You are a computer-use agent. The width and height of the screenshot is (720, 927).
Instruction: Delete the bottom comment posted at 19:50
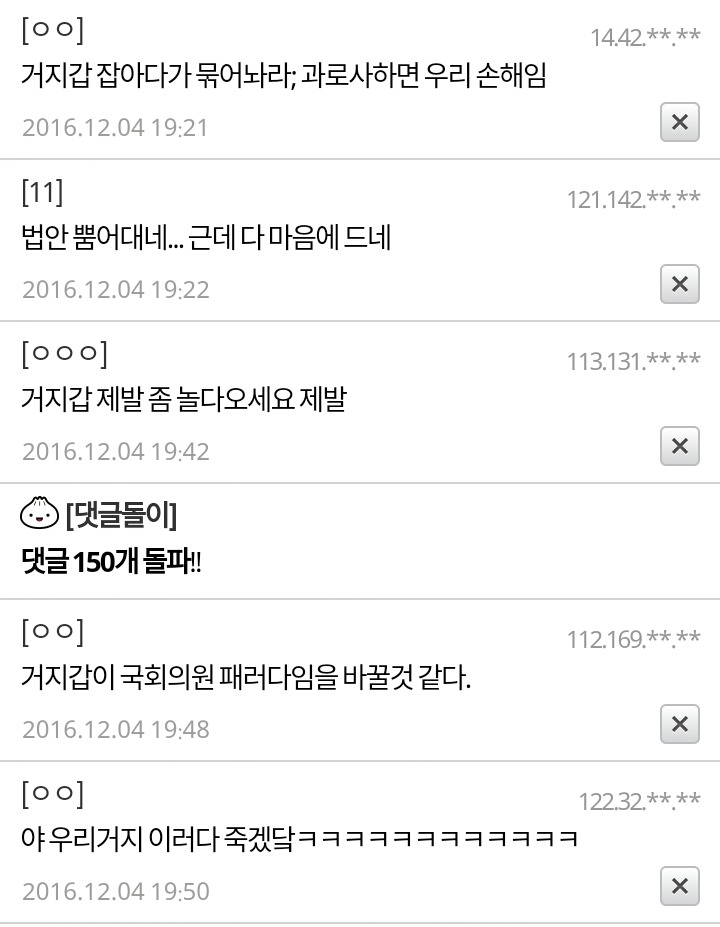coord(679,887)
